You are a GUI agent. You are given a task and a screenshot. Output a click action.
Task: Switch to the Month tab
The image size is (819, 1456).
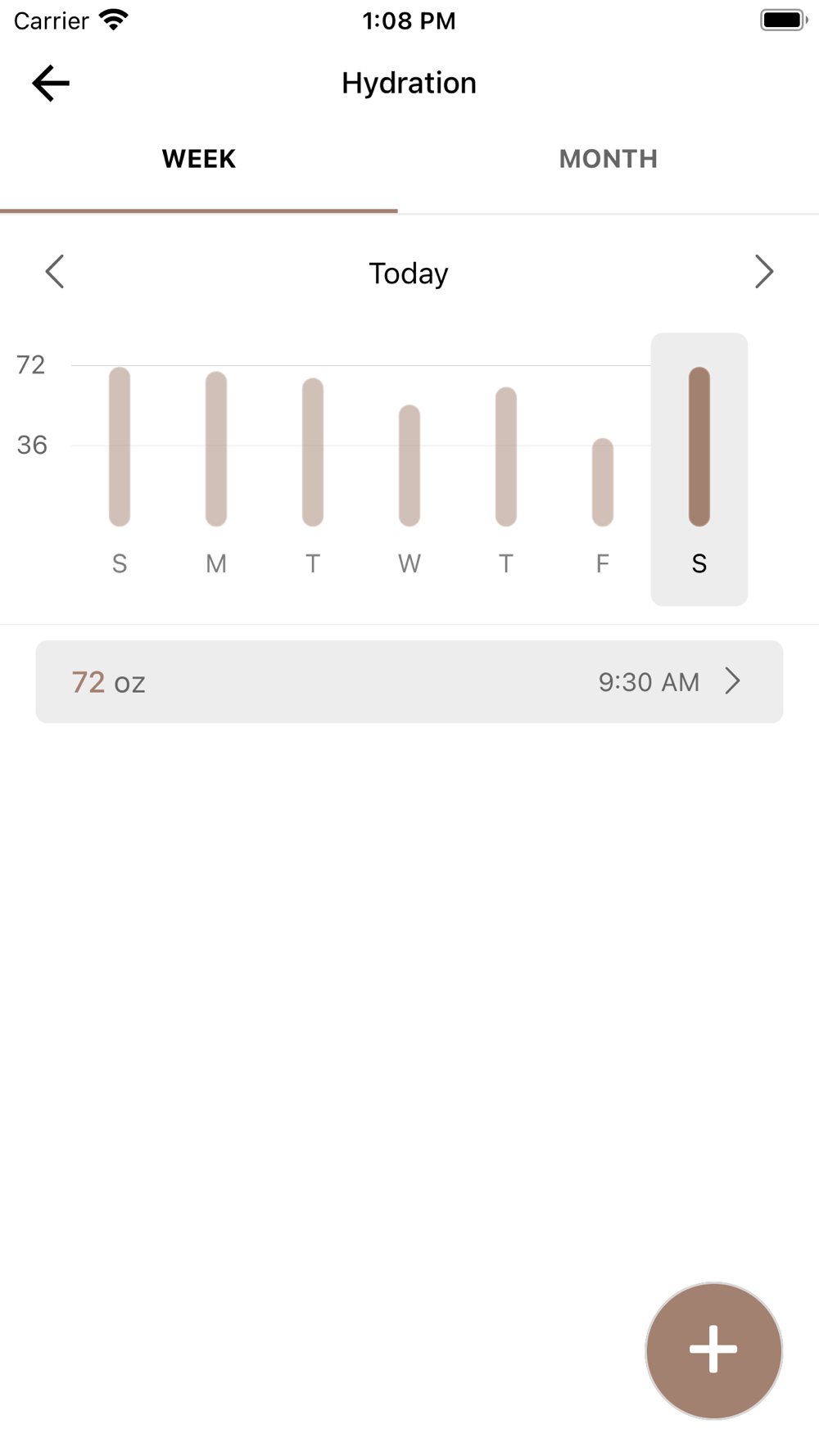pos(609,159)
